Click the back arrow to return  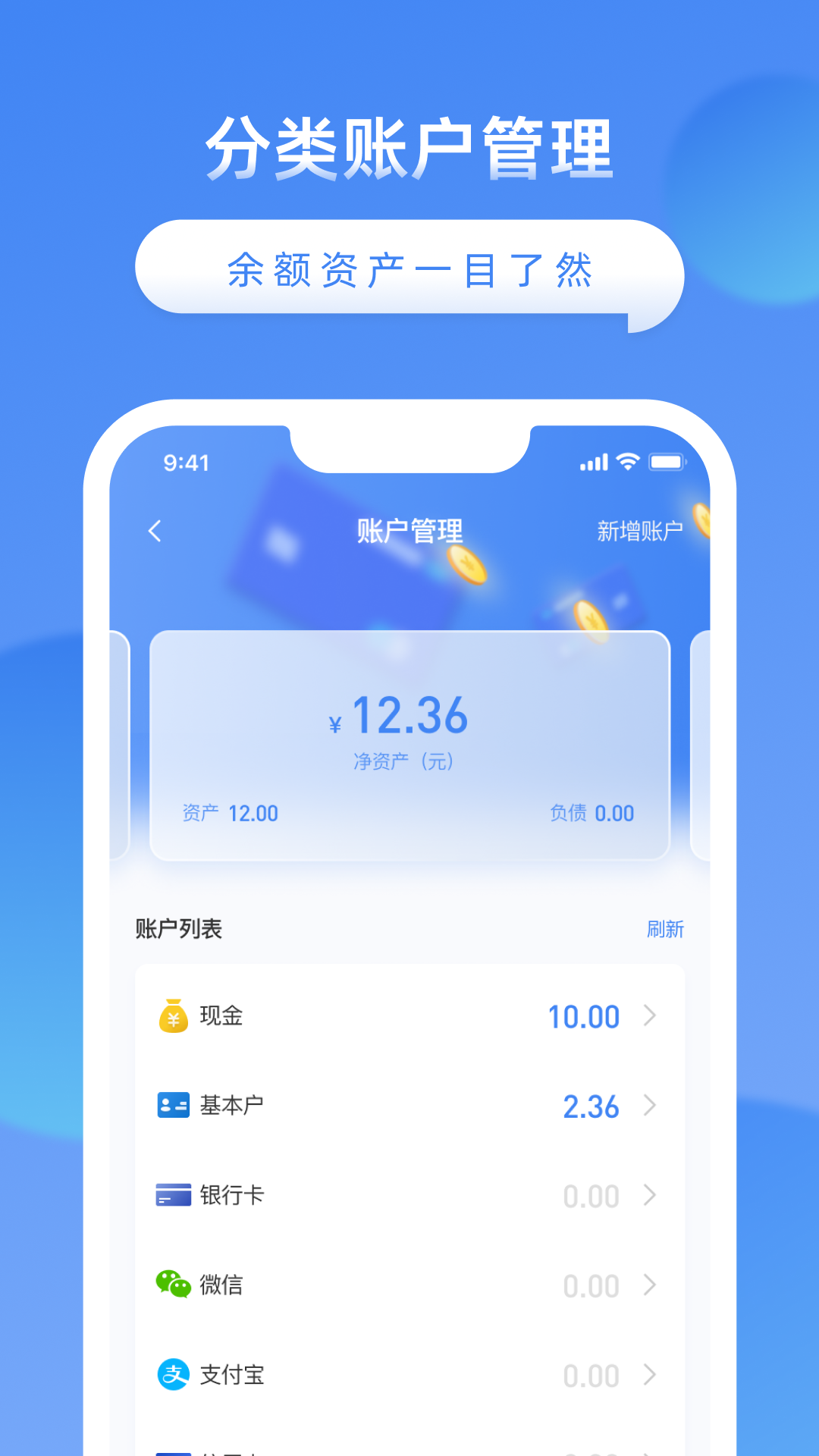[x=155, y=531]
